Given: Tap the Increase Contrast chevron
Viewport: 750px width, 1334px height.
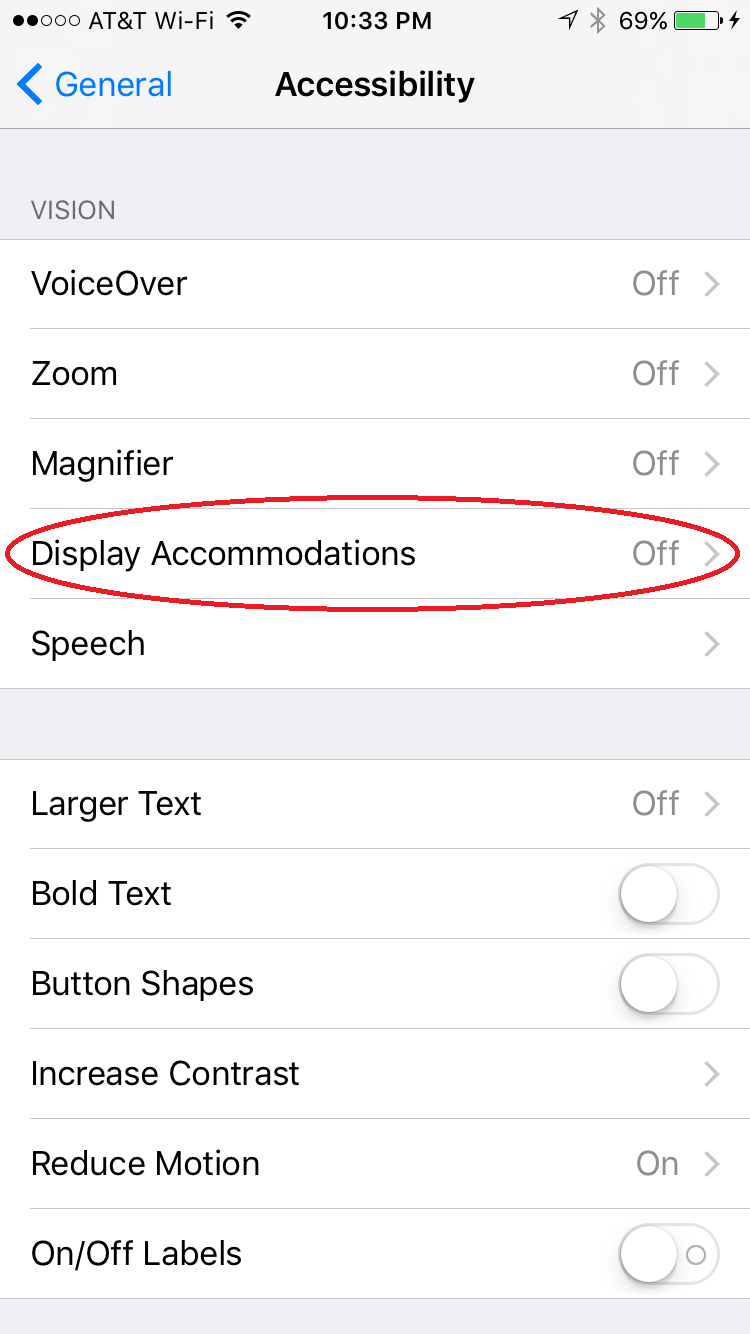Looking at the screenshot, I should click(711, 1074).
